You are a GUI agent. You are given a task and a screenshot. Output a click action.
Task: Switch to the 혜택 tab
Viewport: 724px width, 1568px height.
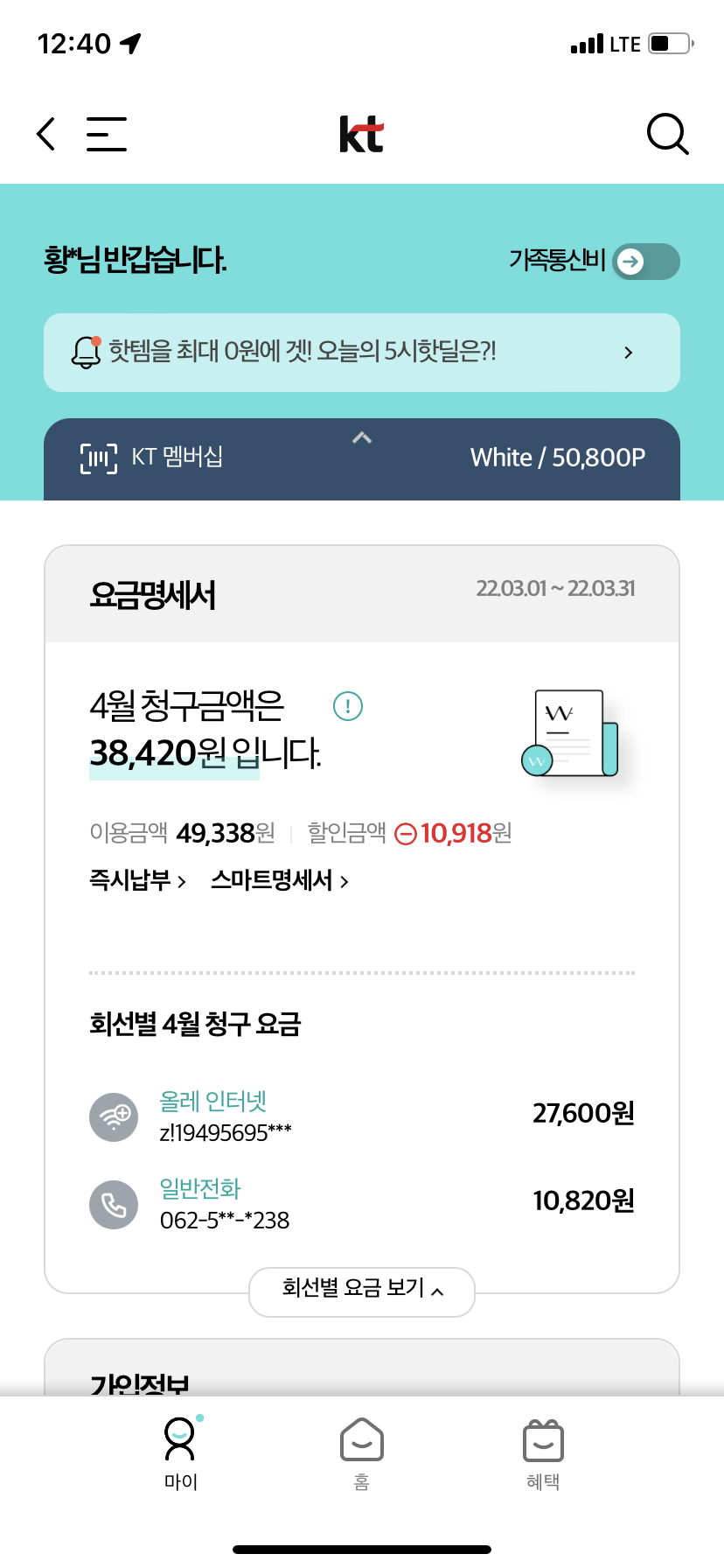(x=543, y=1452)
